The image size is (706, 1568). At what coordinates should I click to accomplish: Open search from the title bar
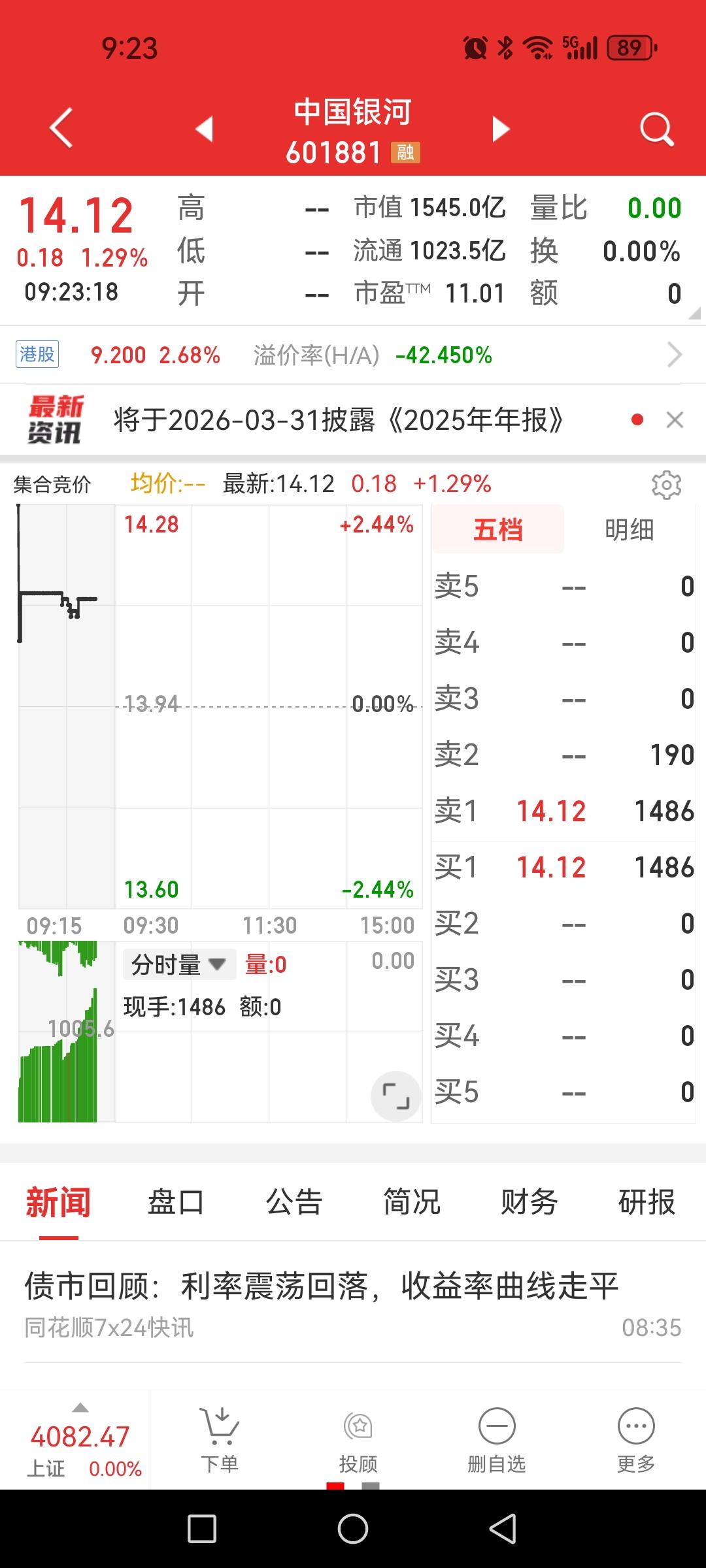point(656,128)
